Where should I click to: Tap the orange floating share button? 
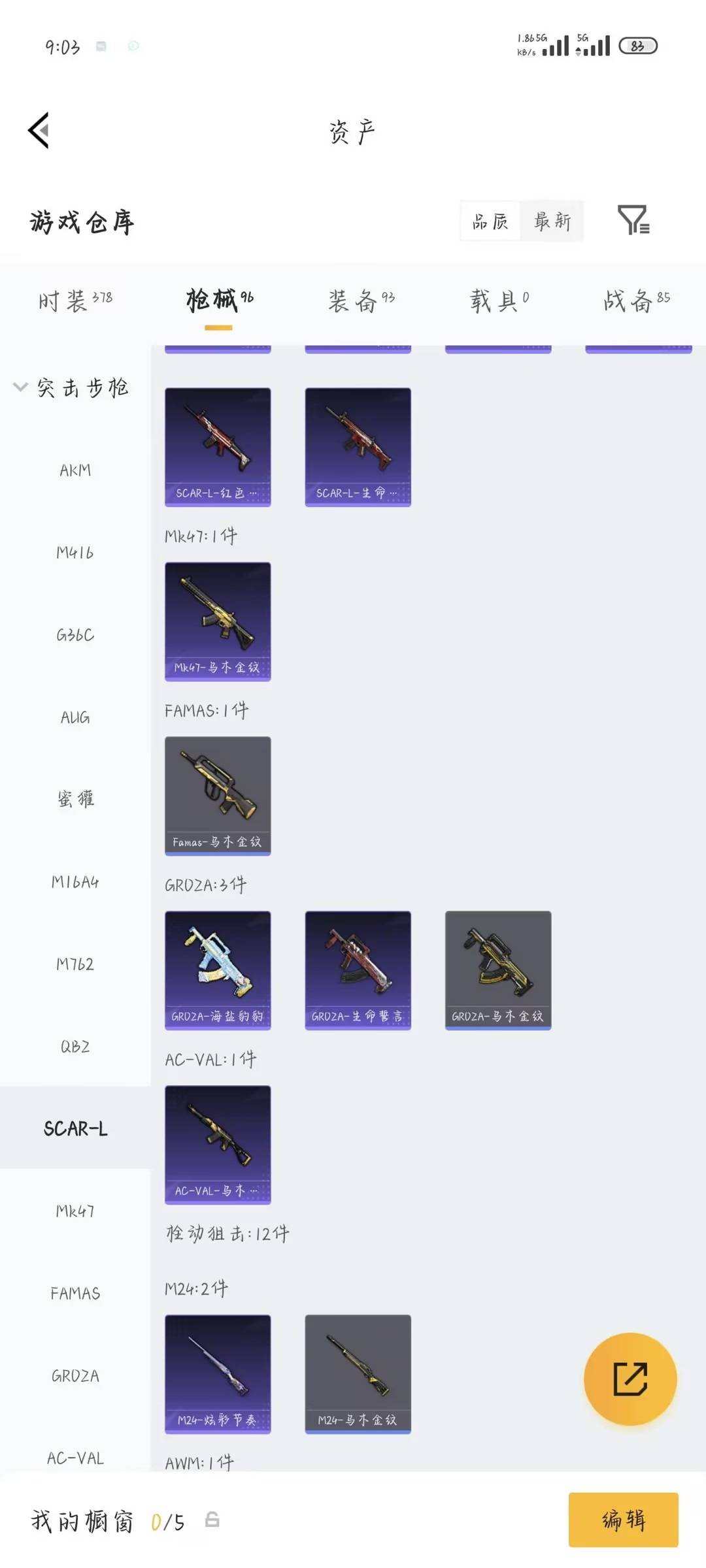[x=630, y=1379]
